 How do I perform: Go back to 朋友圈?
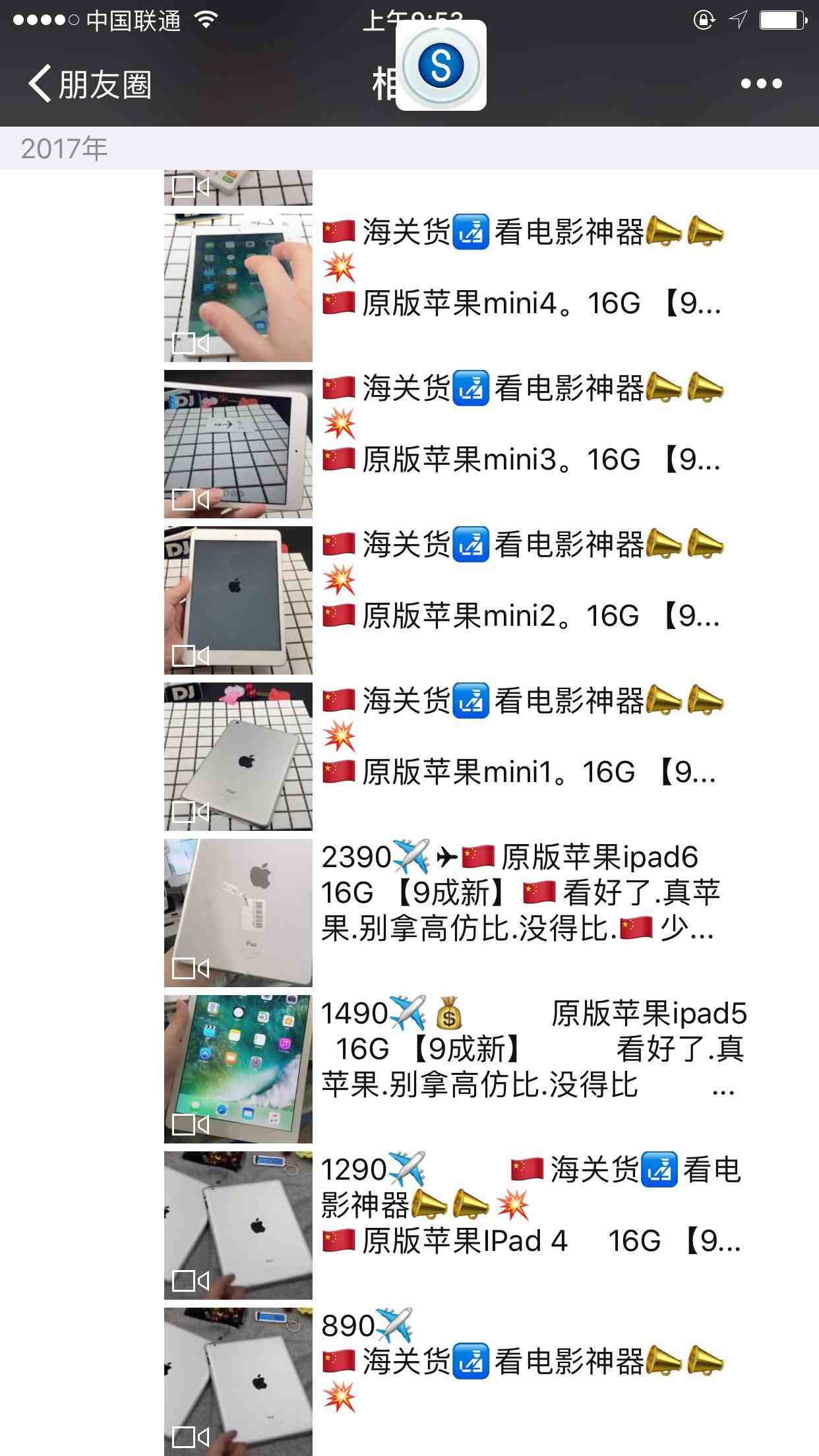point(89,84)
